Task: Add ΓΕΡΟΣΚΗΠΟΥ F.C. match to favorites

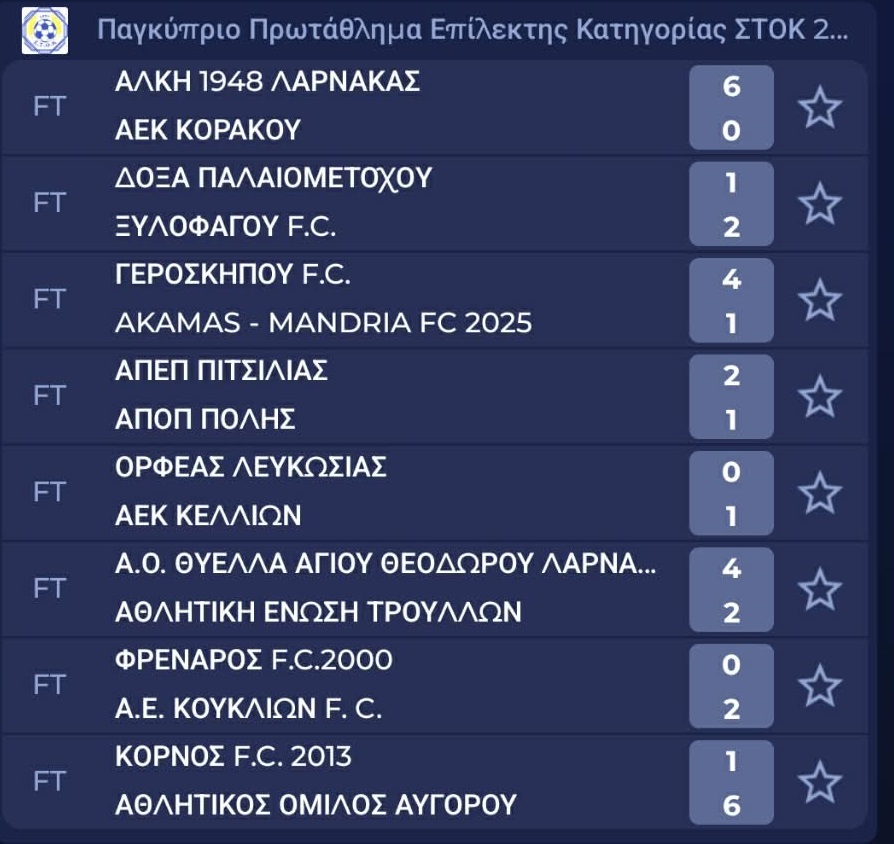Action: [x=819, y=299]
